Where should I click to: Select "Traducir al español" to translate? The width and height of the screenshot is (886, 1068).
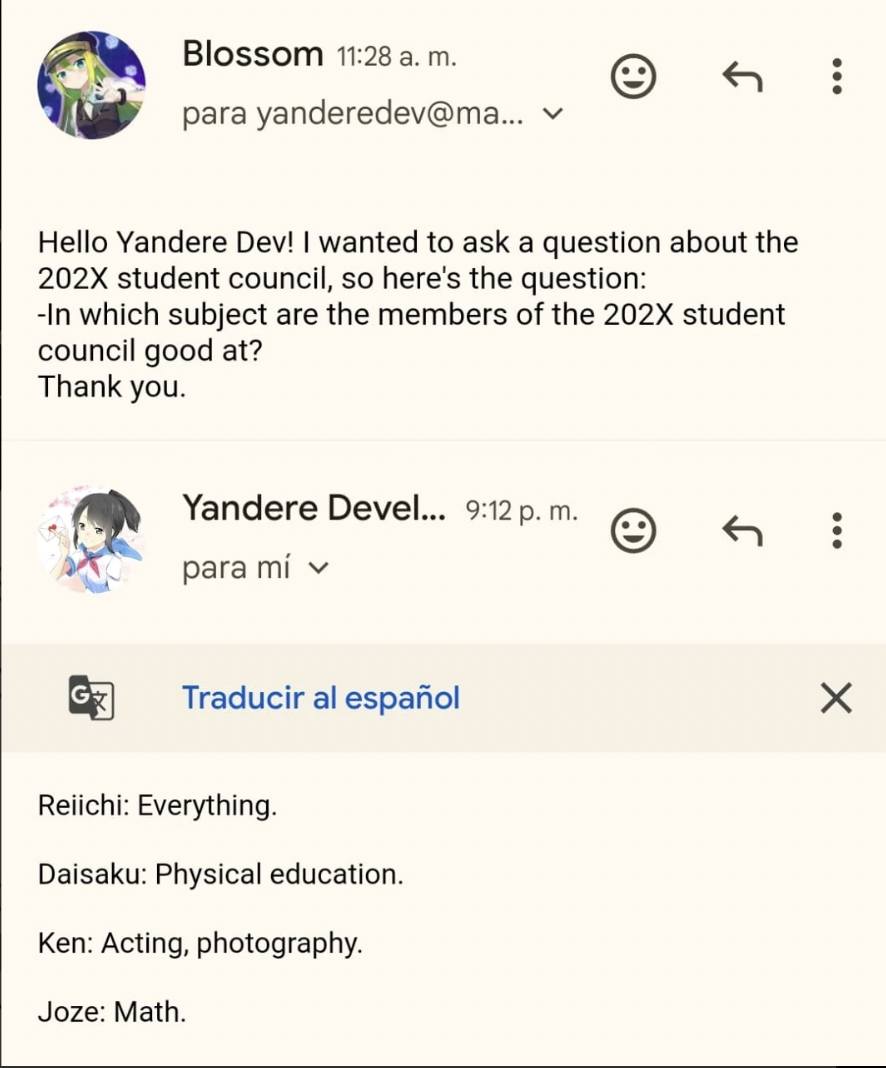click(320, 698)
